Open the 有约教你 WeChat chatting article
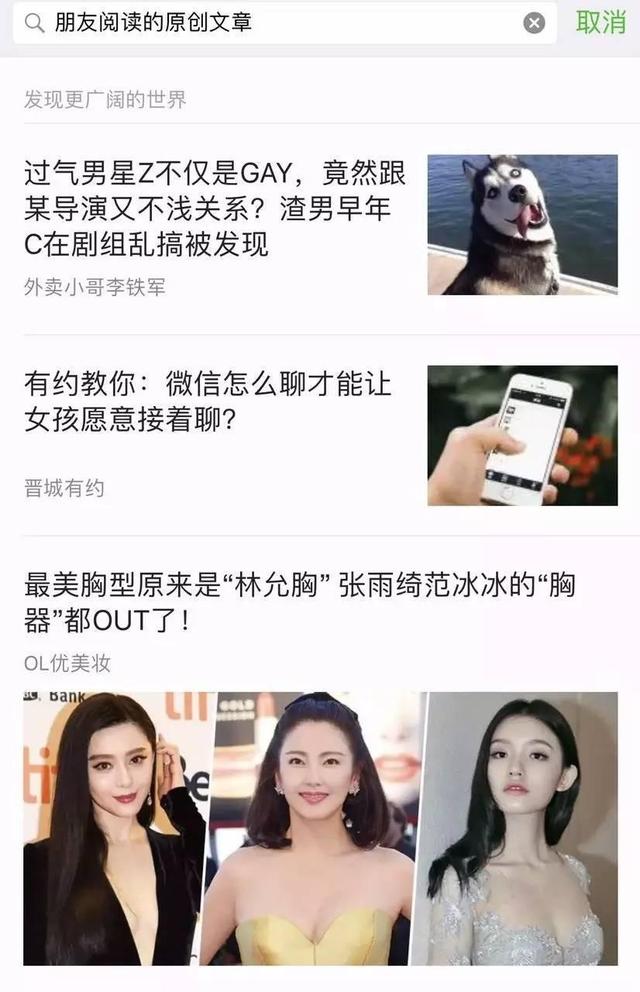Screen dimensions: 640x992 pyautogui.click(x=209, y=401)
